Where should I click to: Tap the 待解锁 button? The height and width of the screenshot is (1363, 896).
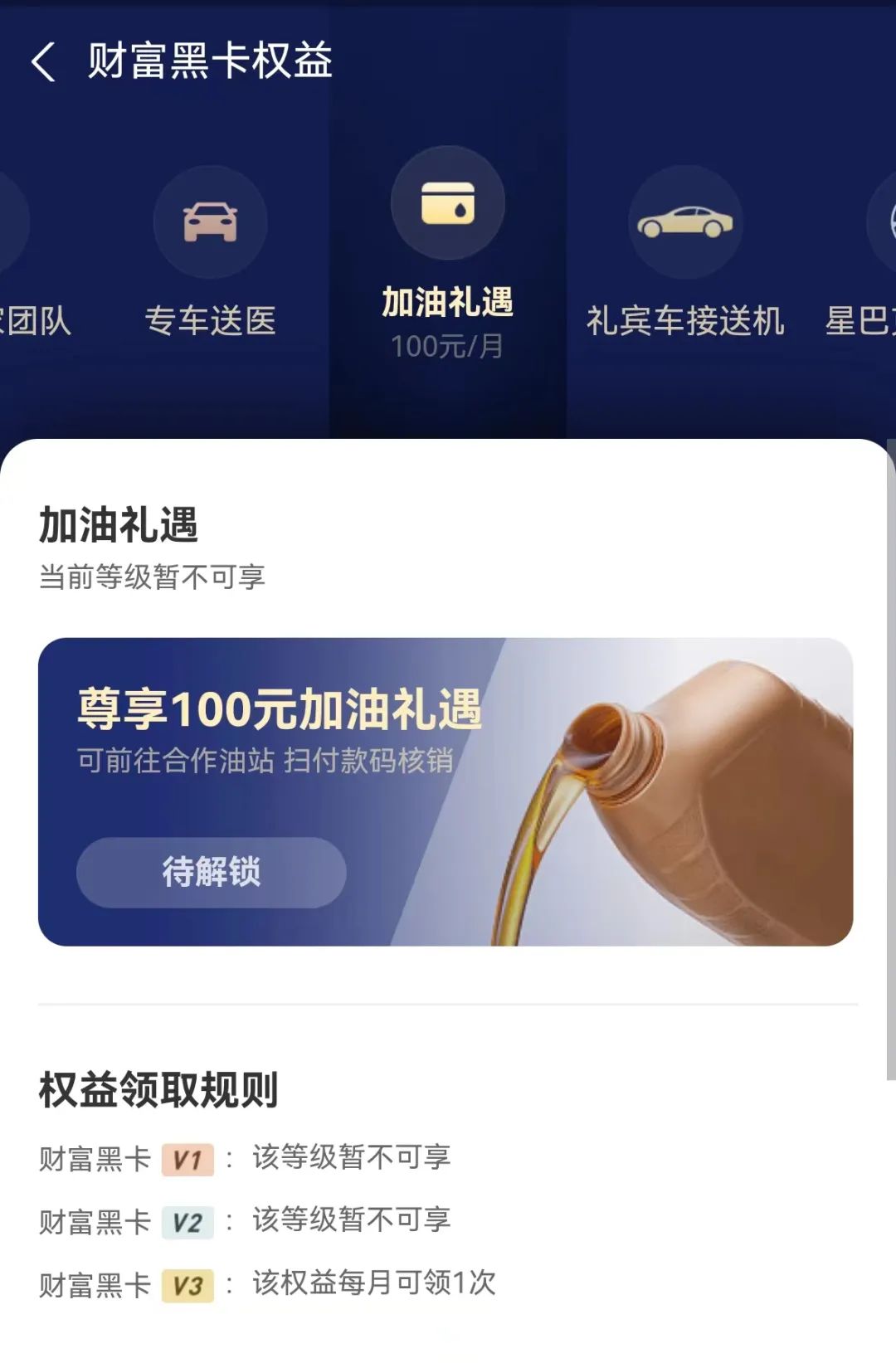click(211, 872)
